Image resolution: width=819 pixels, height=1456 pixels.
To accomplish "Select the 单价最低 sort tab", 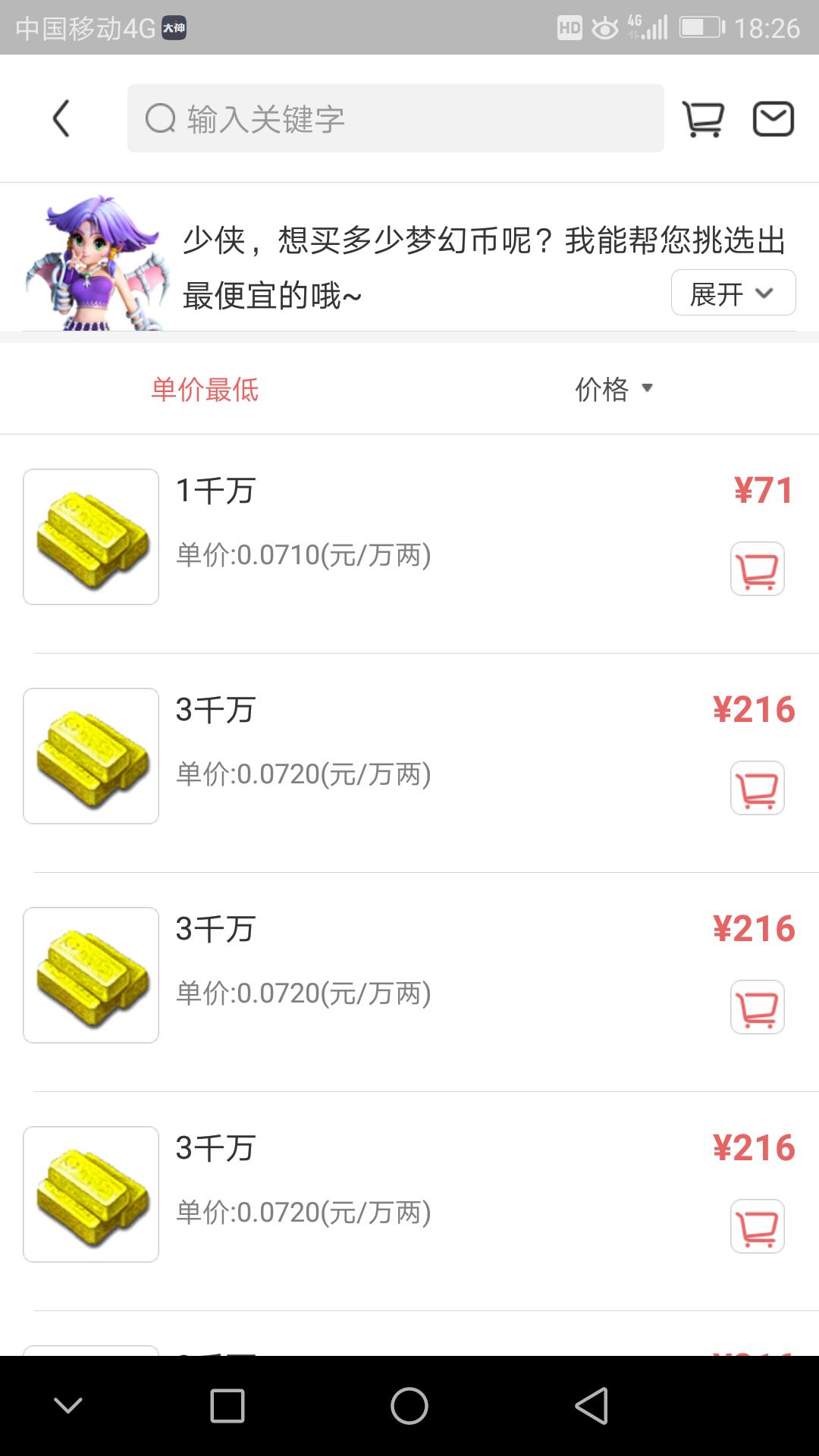I will (205, 390).
